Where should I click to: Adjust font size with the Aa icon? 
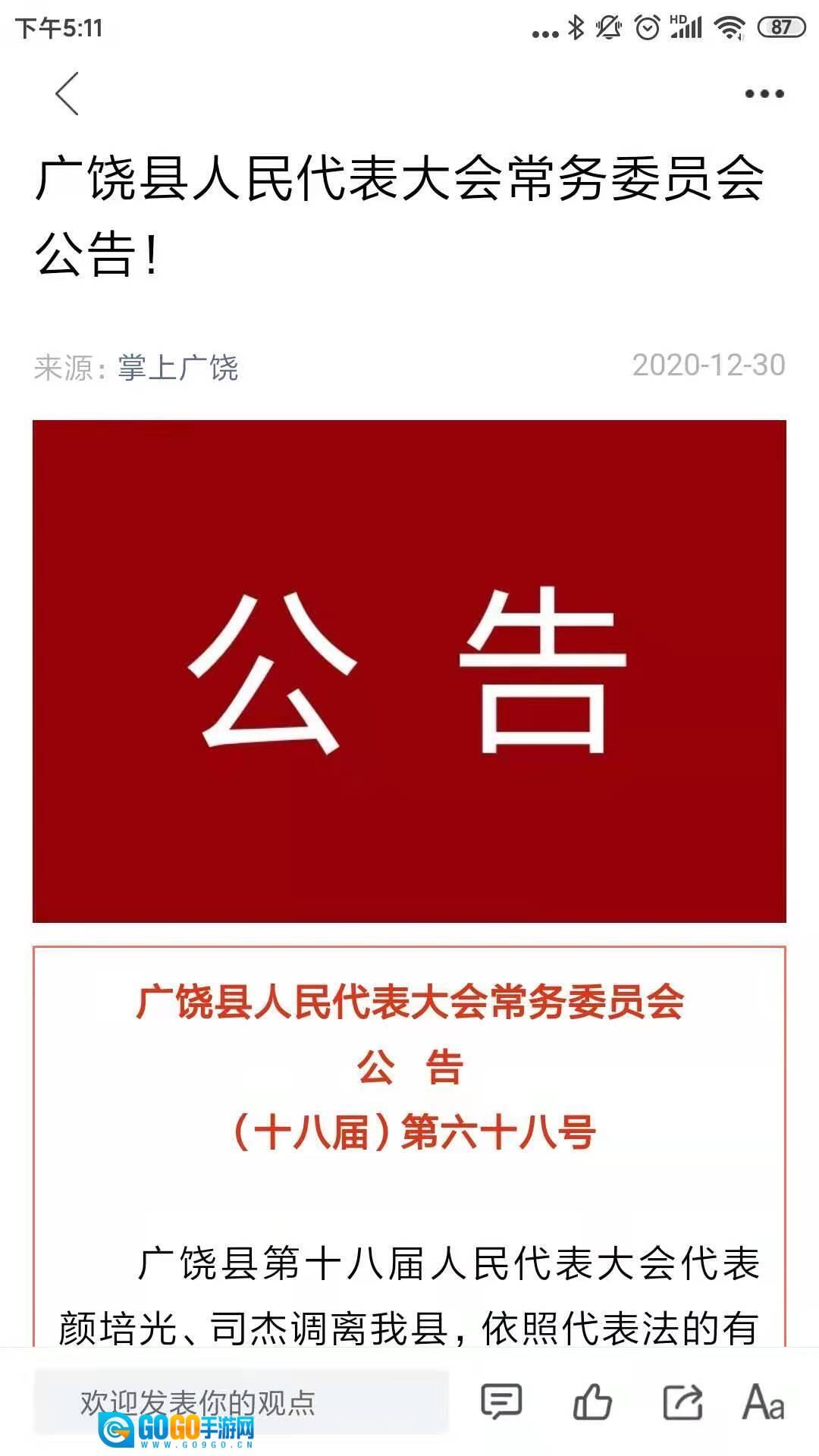tap(763, 1401)
